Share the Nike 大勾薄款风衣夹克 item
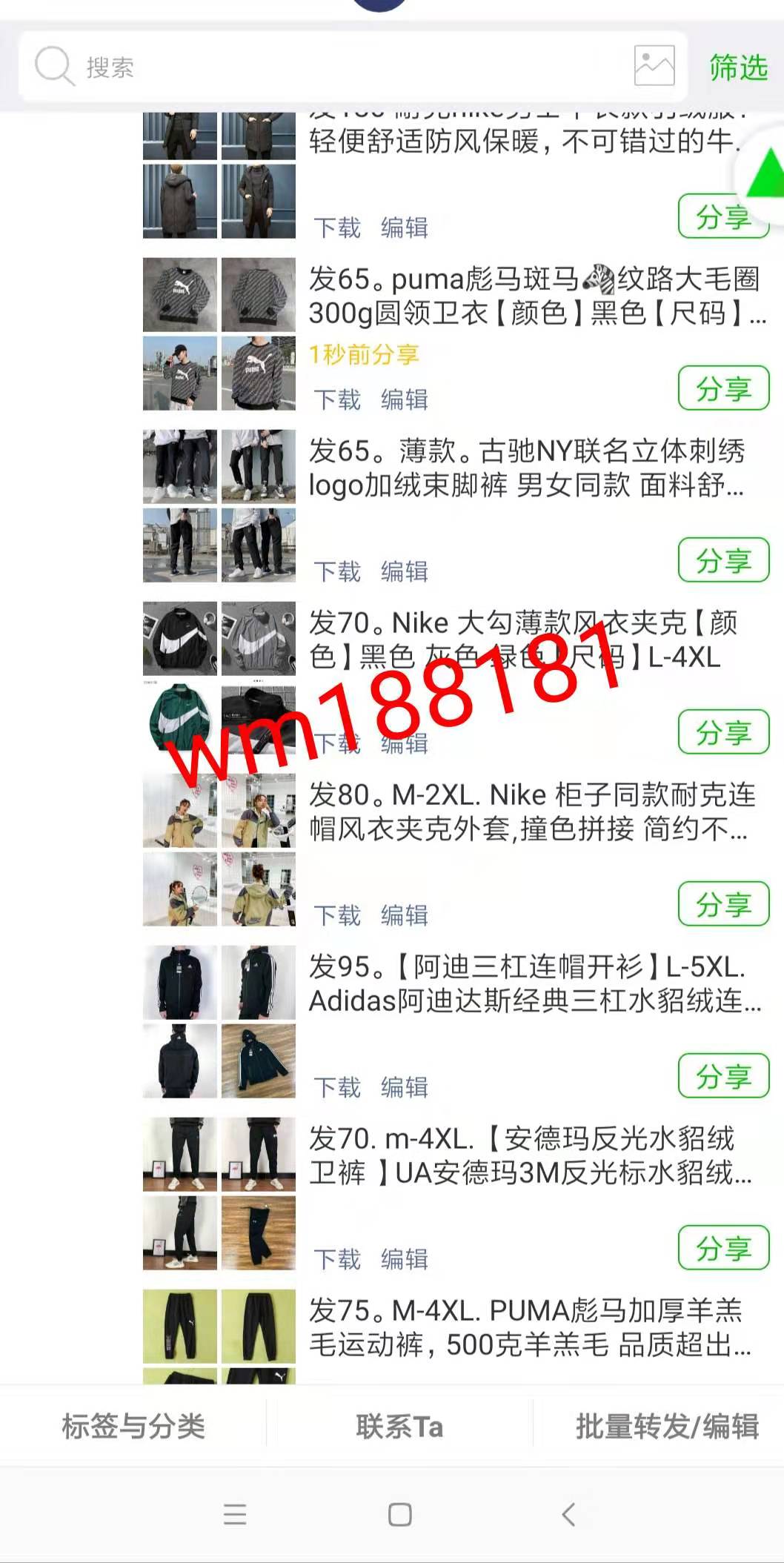 coord(724,731)
